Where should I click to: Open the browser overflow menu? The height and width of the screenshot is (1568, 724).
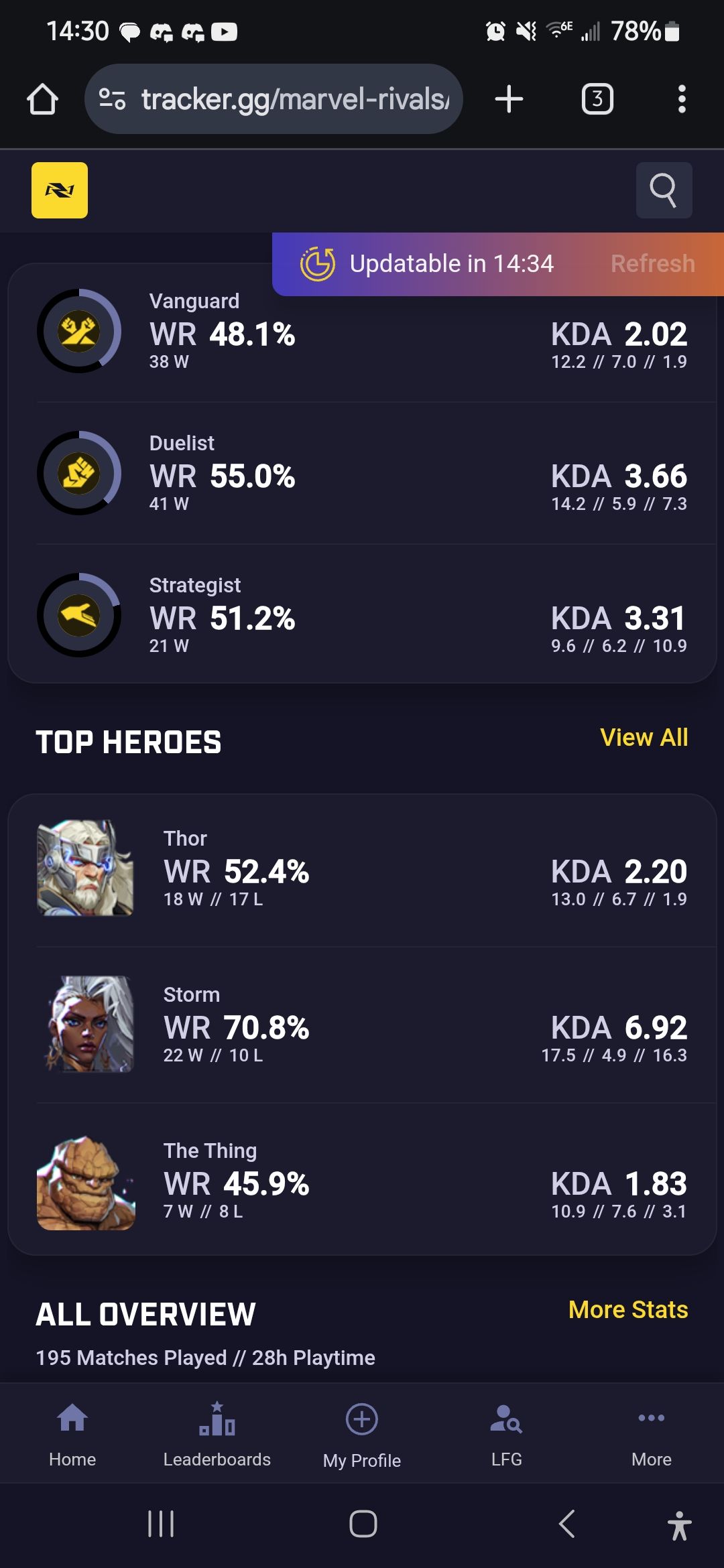tap(682, 99)
